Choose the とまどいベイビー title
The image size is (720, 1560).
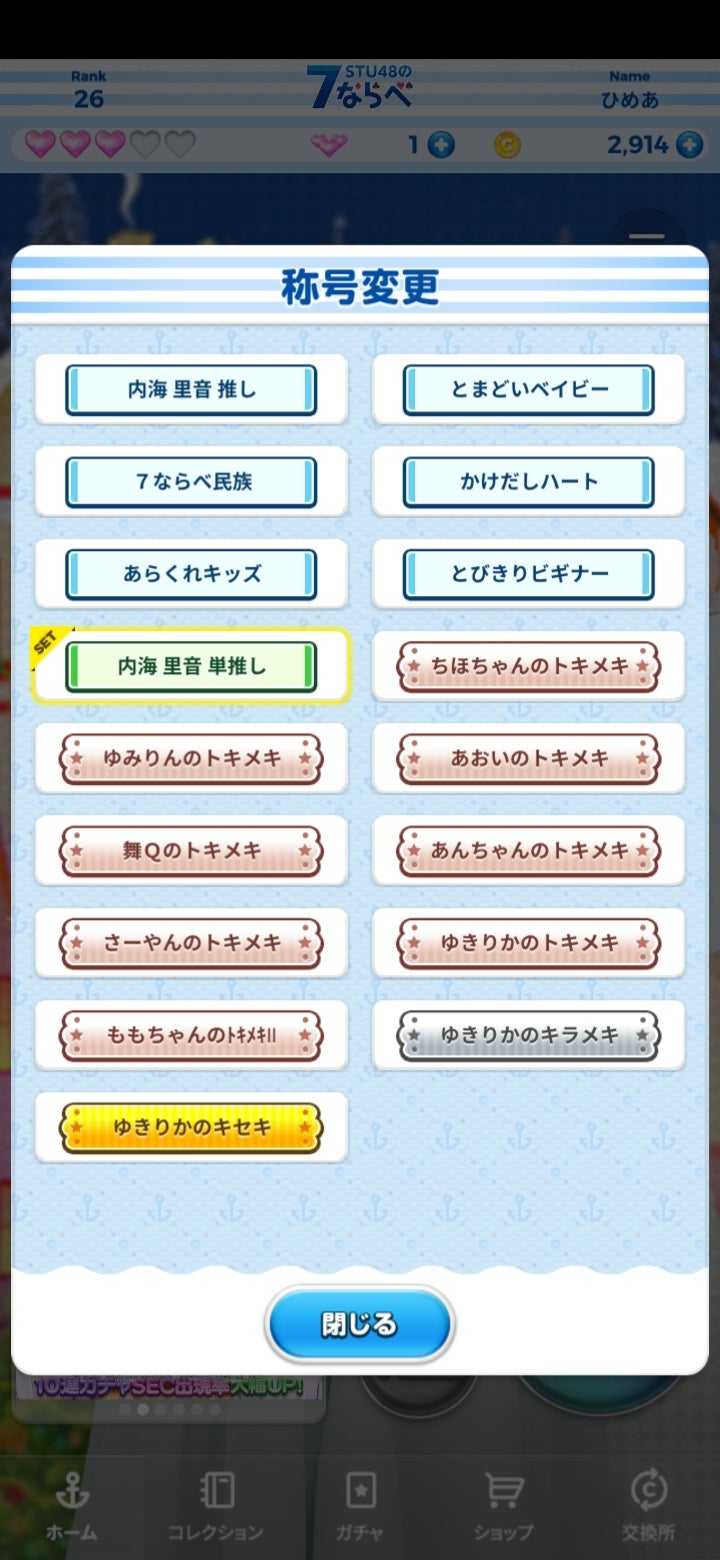pyautogui.click(x=528, y=389)
